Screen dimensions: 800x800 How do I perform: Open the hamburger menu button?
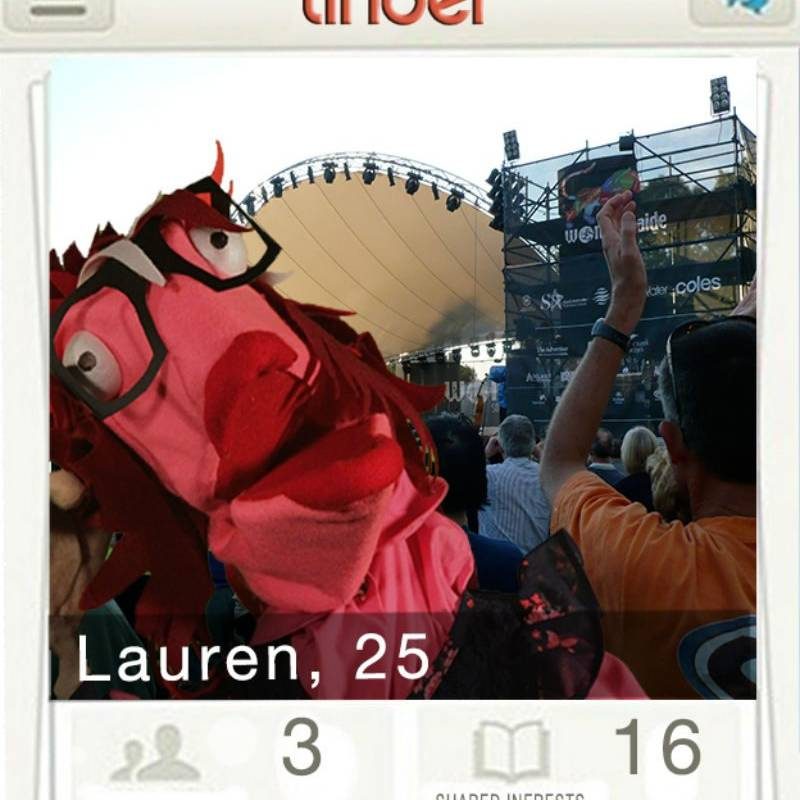pos(58,12)
